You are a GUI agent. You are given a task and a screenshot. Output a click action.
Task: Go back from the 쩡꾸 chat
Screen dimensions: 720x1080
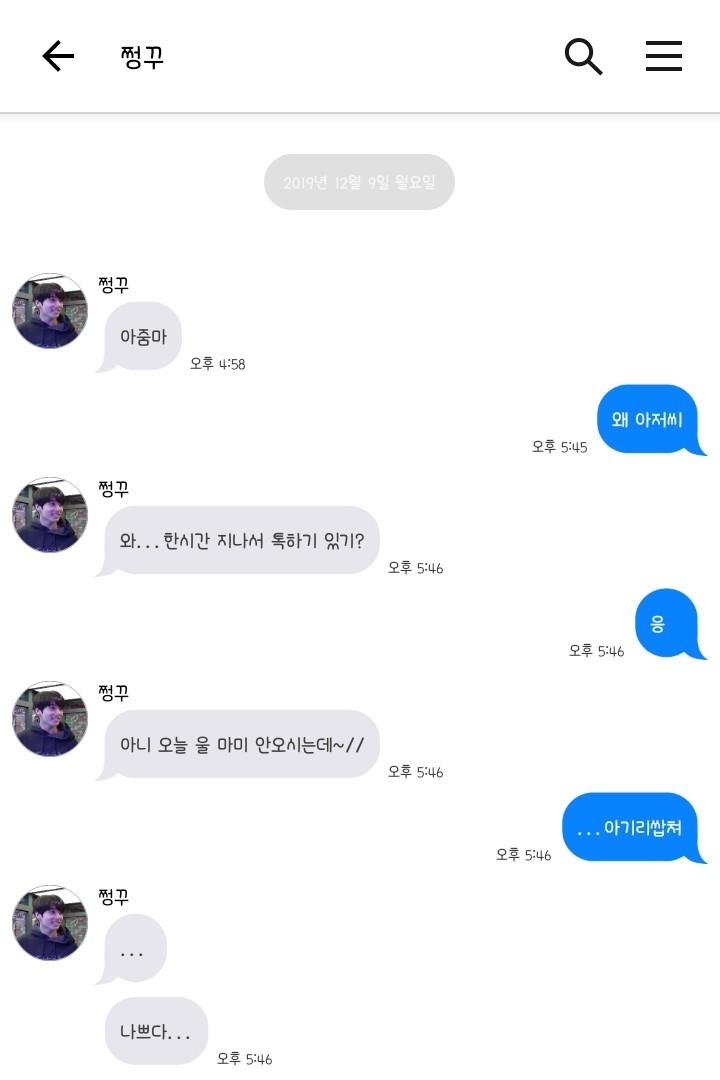[x=58, y=57]
